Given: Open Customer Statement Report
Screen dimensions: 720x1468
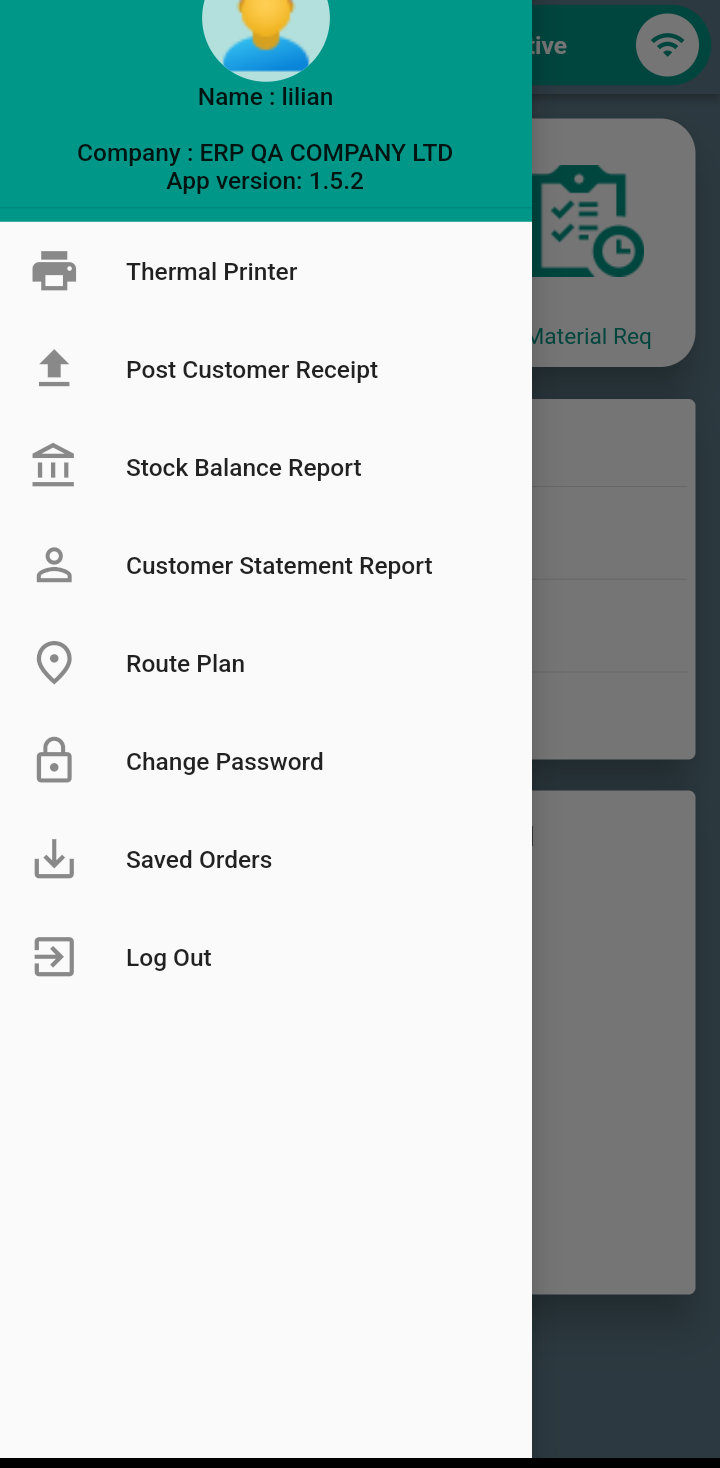Looking at the screenshot, I should click(x=279, y=566).
